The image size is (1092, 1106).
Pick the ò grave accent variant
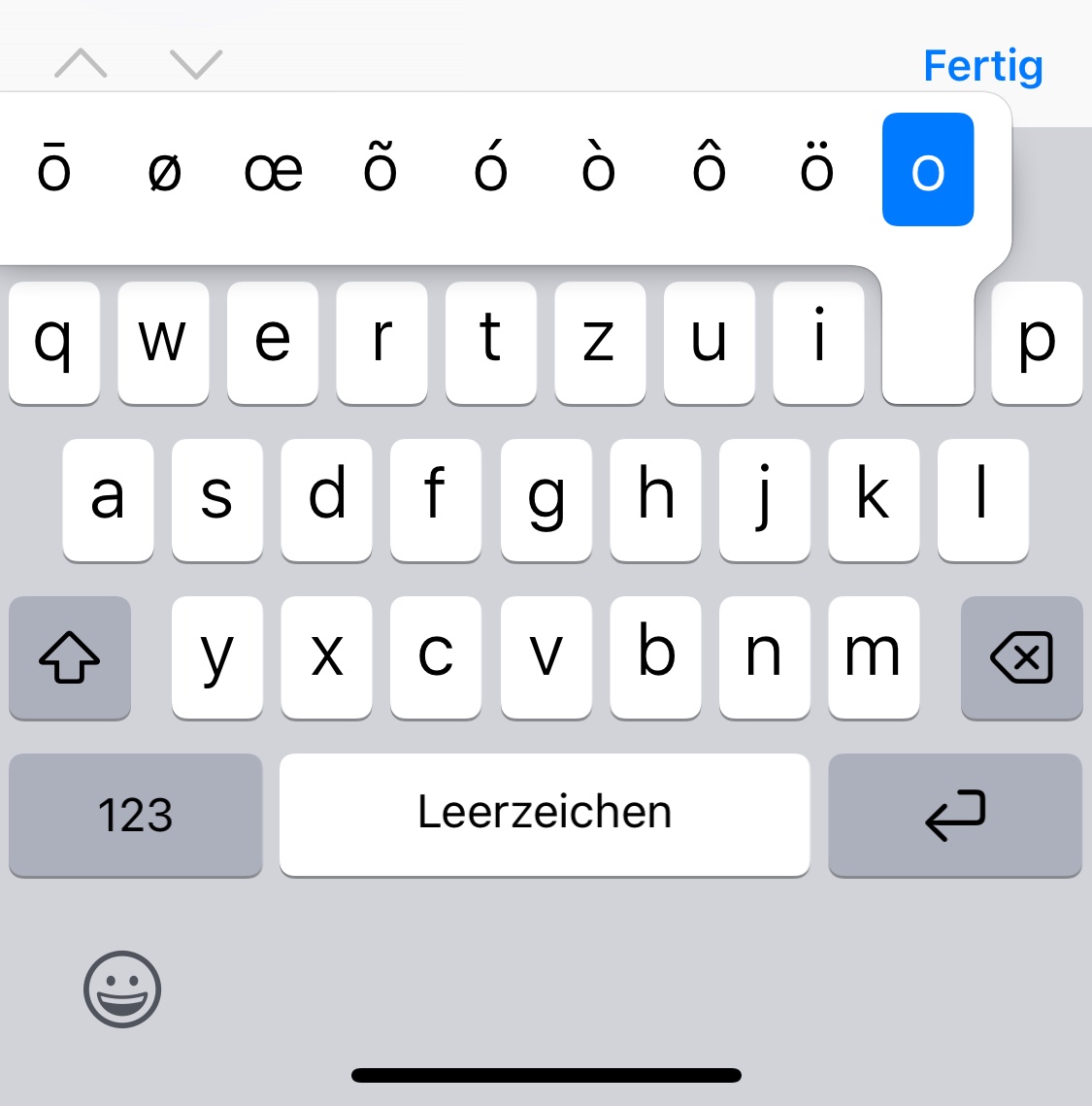tap(599, 169)
